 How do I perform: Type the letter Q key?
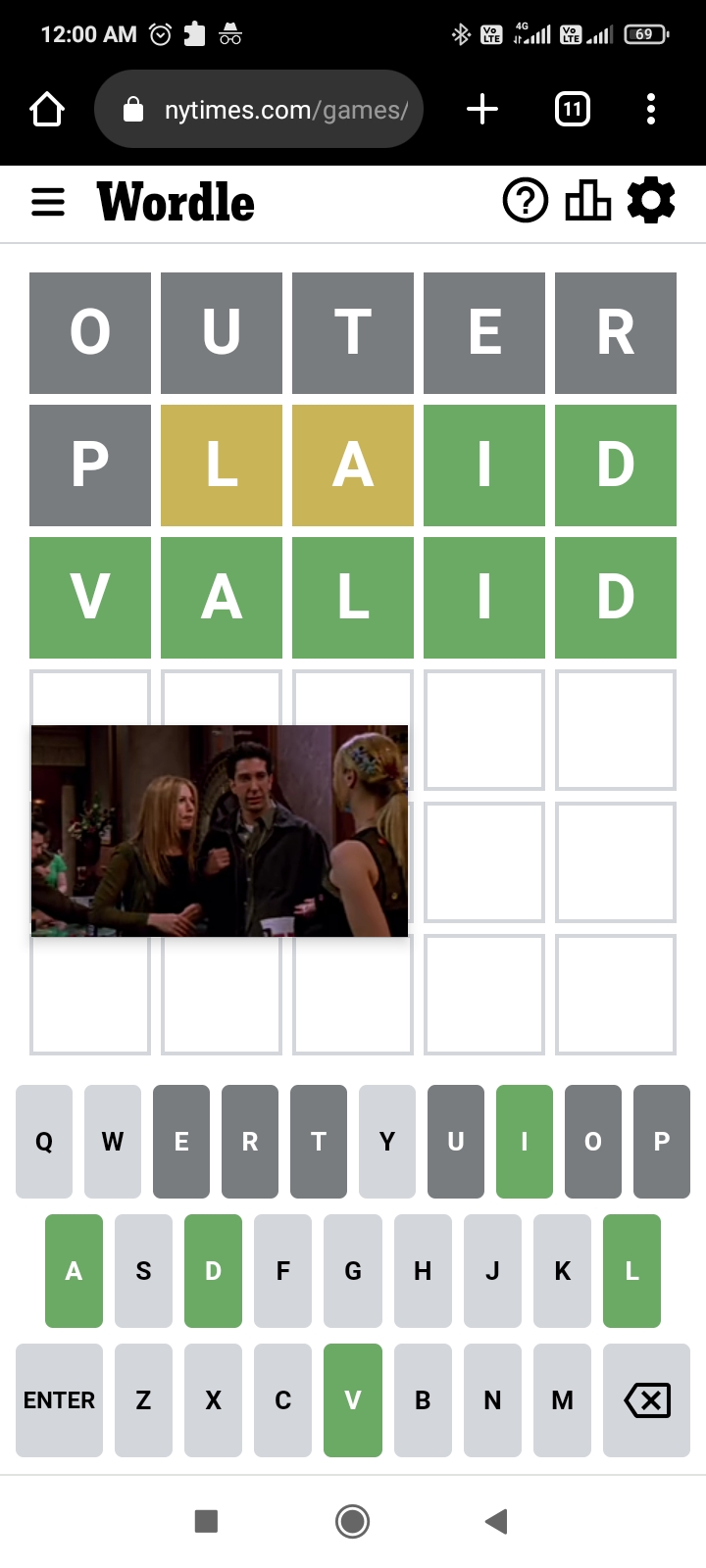(x=44, y=1142)
